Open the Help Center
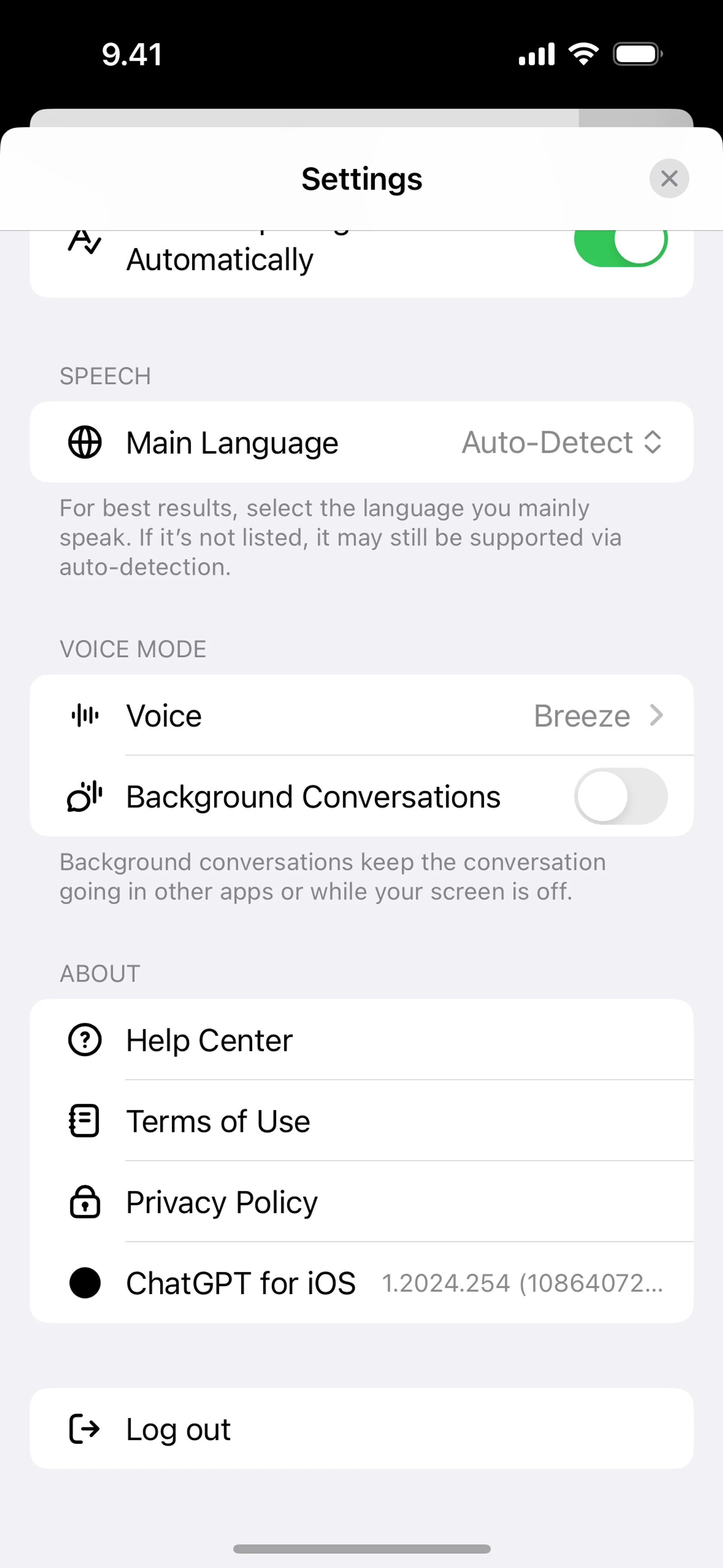Image resolution: width=723 pixels, height=1568 pixels. point(361,1040)
